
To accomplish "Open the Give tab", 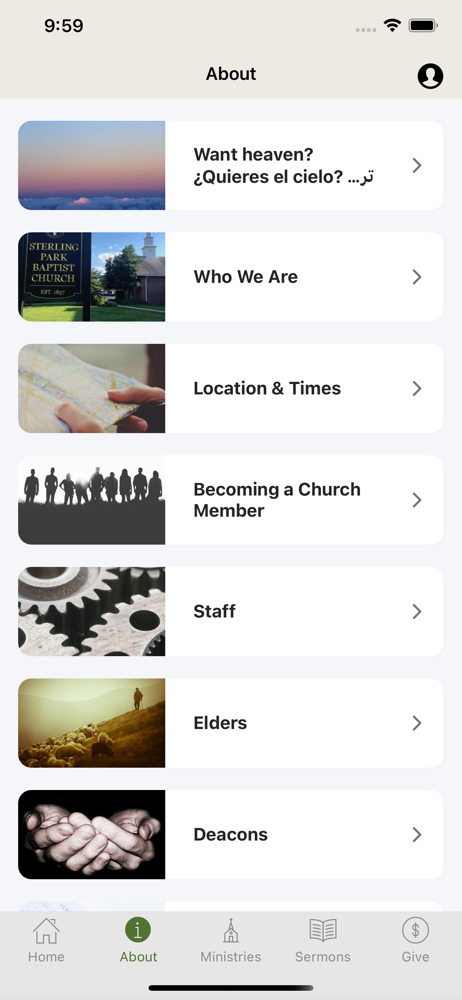I will [x=415, y=940].
